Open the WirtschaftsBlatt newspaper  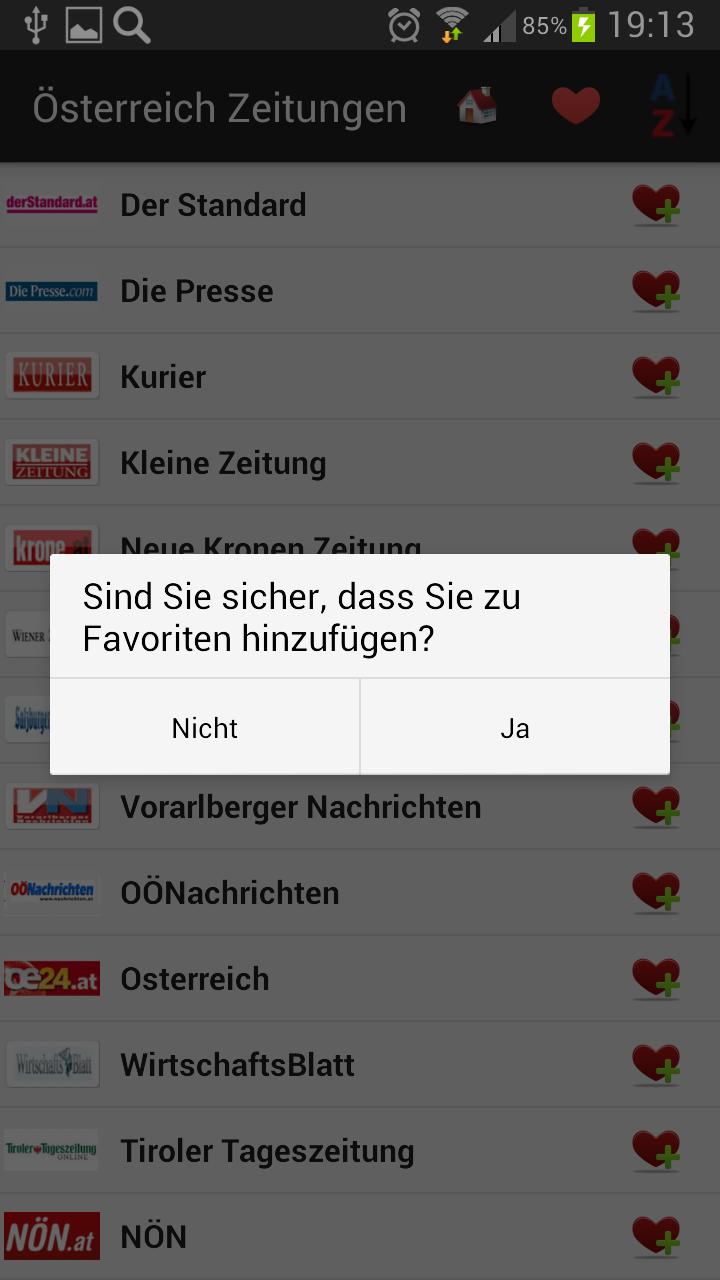[x=236, y=1064]
